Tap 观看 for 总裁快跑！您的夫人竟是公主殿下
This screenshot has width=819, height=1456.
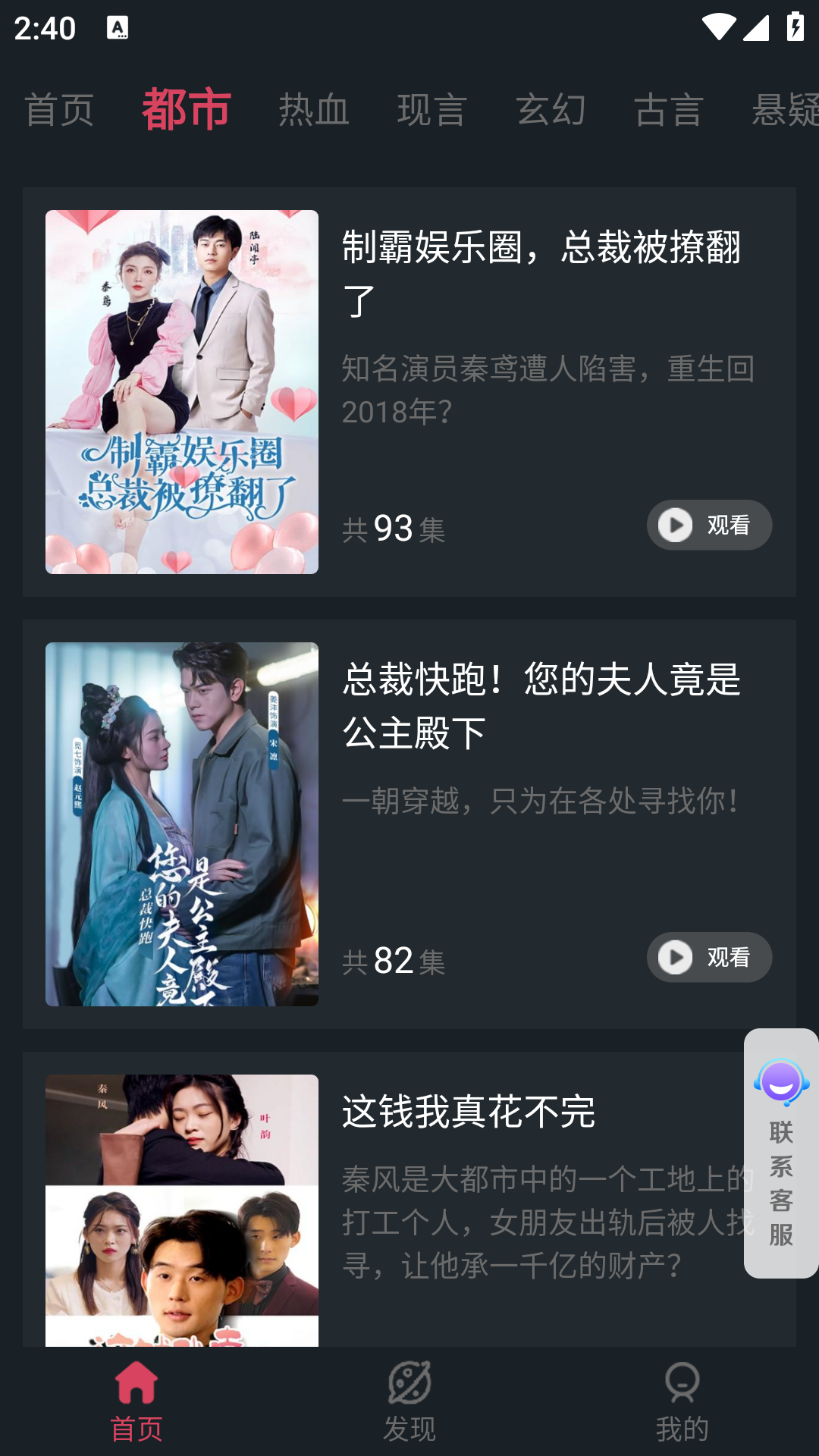(709, 957)
